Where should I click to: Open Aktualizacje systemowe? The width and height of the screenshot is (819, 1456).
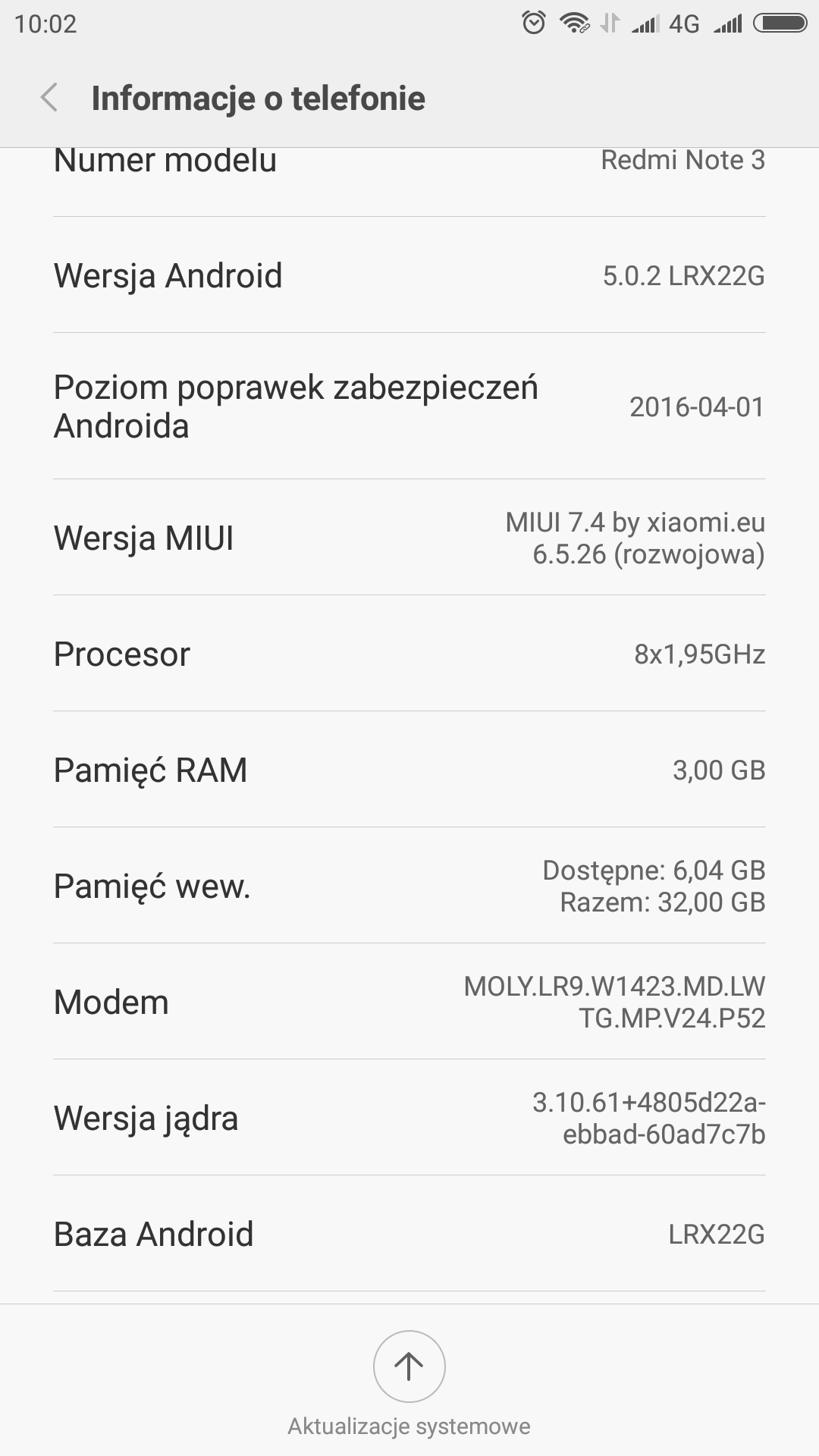[409, 1367]
